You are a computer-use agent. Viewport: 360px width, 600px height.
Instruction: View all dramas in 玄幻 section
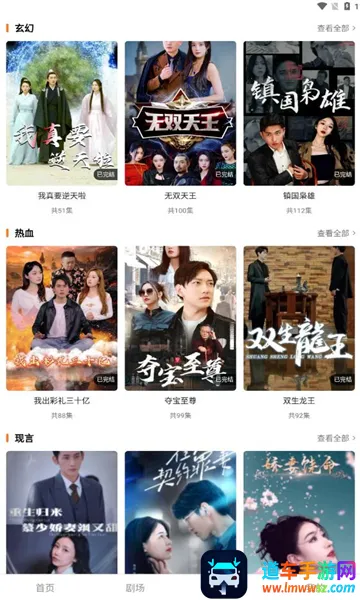(x=336, y=28)
